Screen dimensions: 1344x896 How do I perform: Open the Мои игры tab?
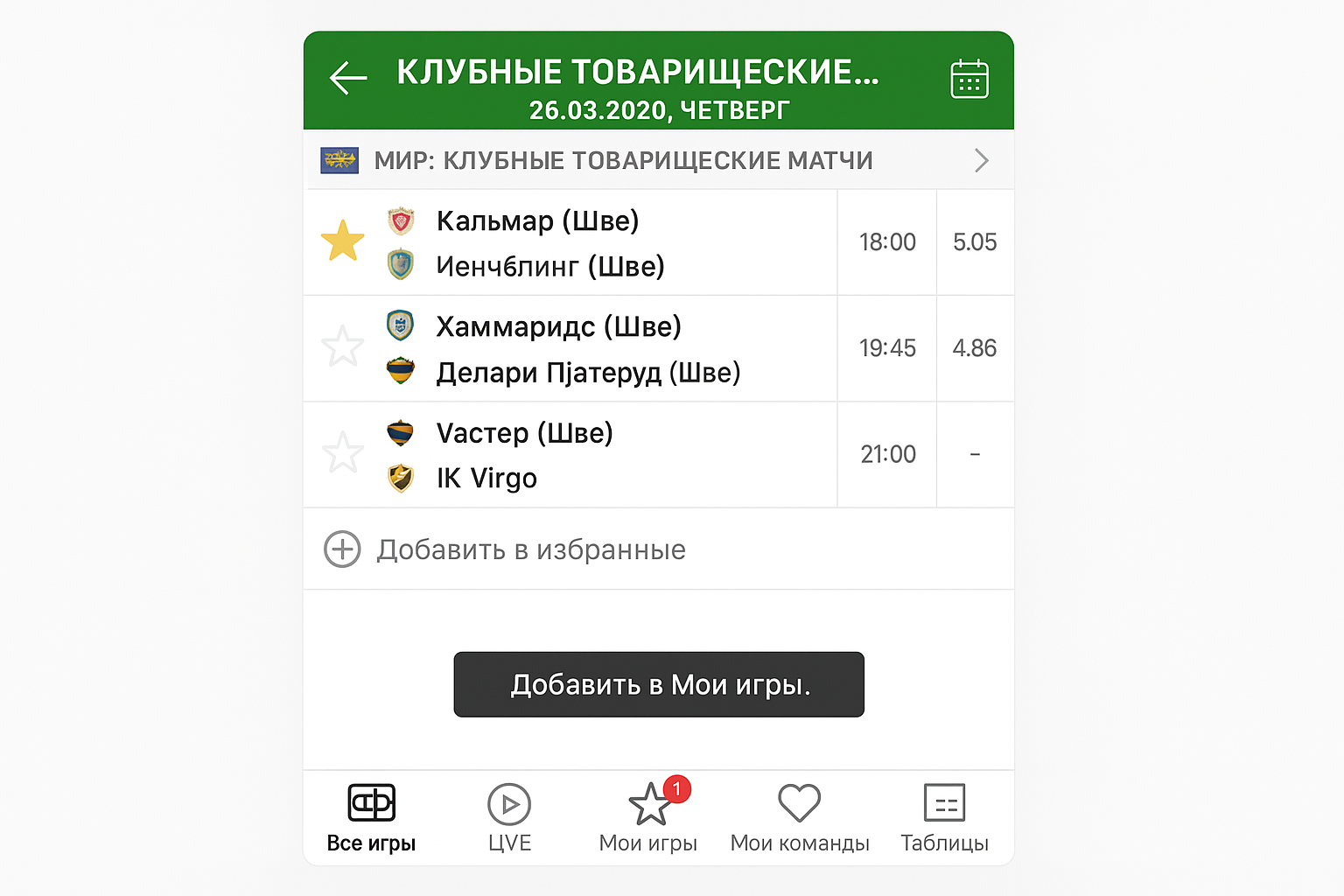(648, 818)
